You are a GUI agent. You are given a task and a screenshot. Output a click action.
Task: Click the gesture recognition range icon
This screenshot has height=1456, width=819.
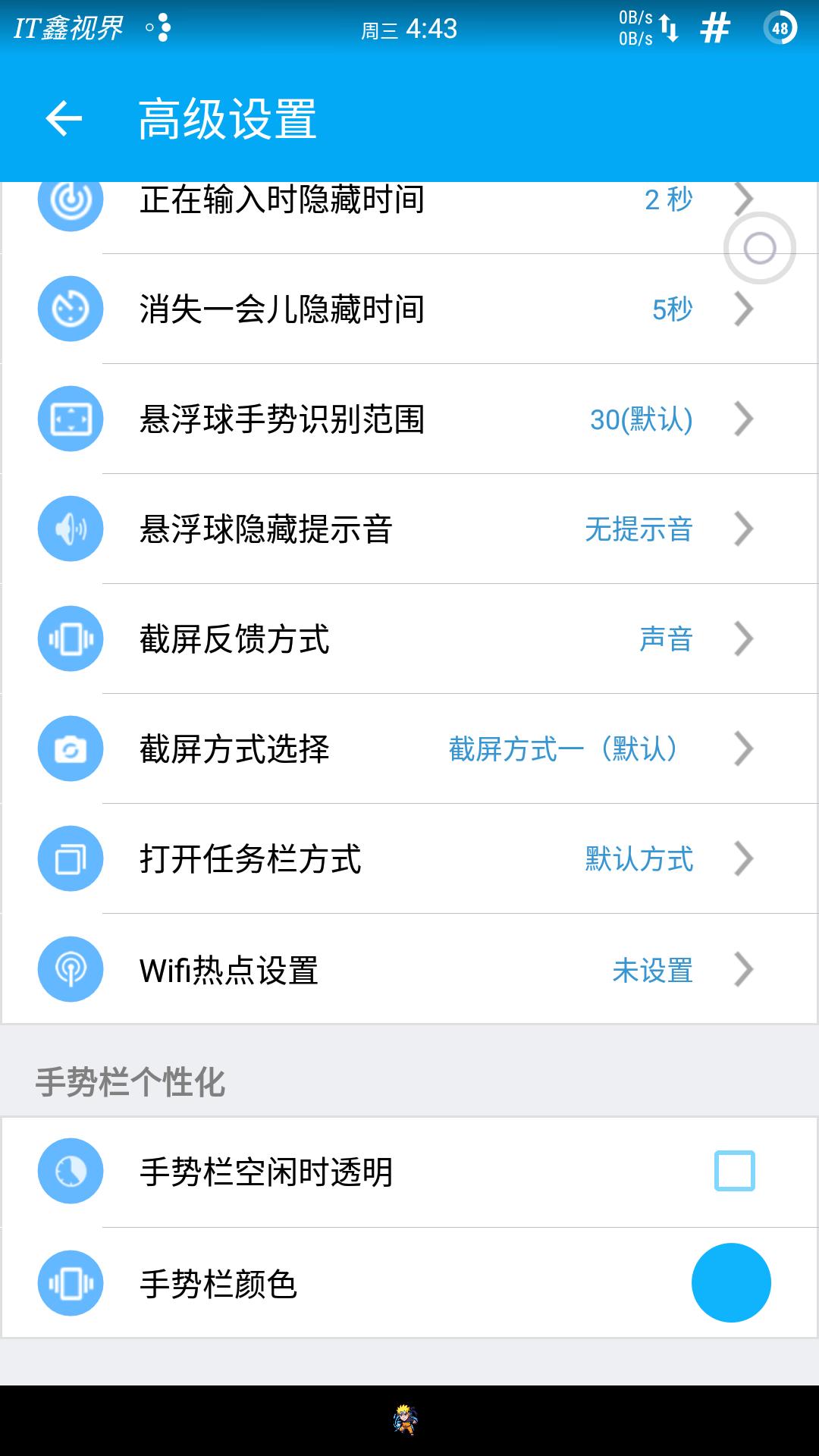71,419
